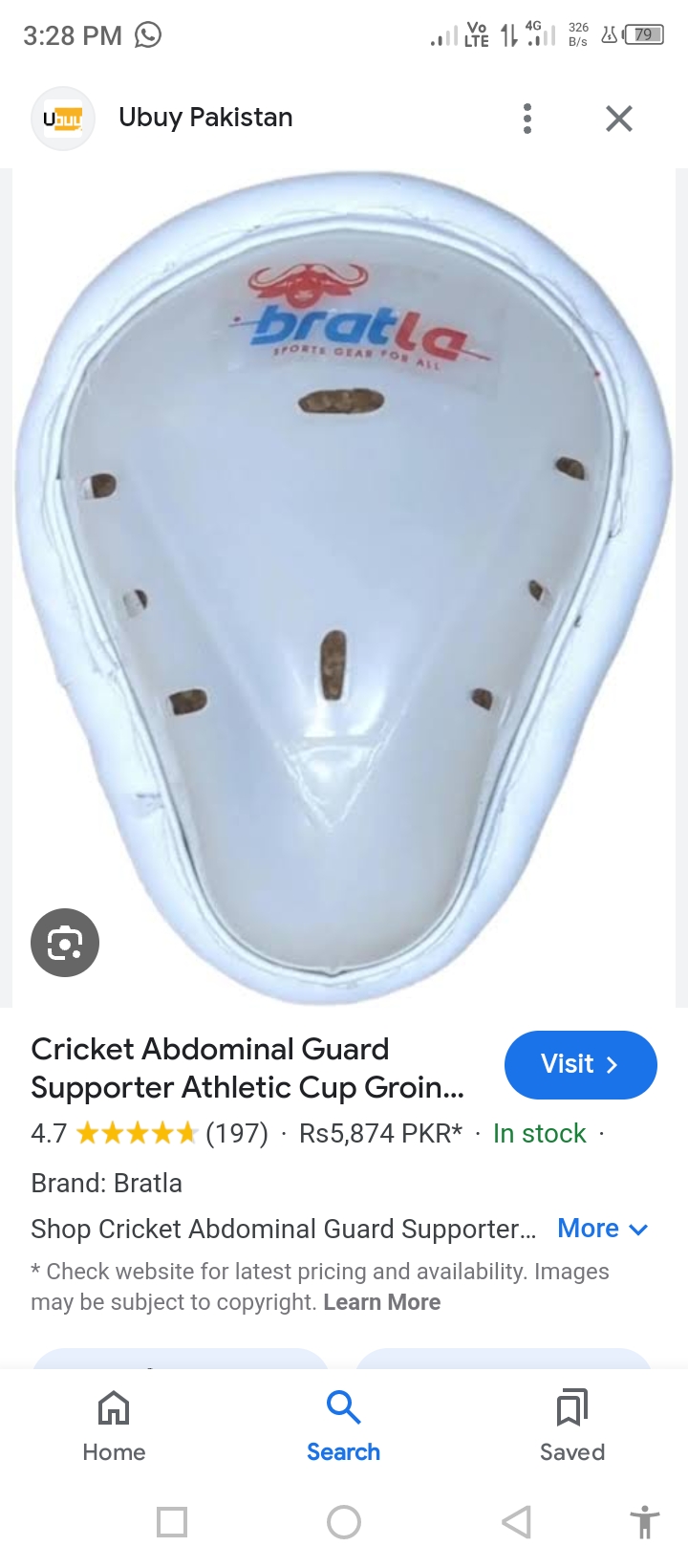Open Ubuy Pakistan source header
Viewport: 688px width, 1568px height.
point(204,118)
